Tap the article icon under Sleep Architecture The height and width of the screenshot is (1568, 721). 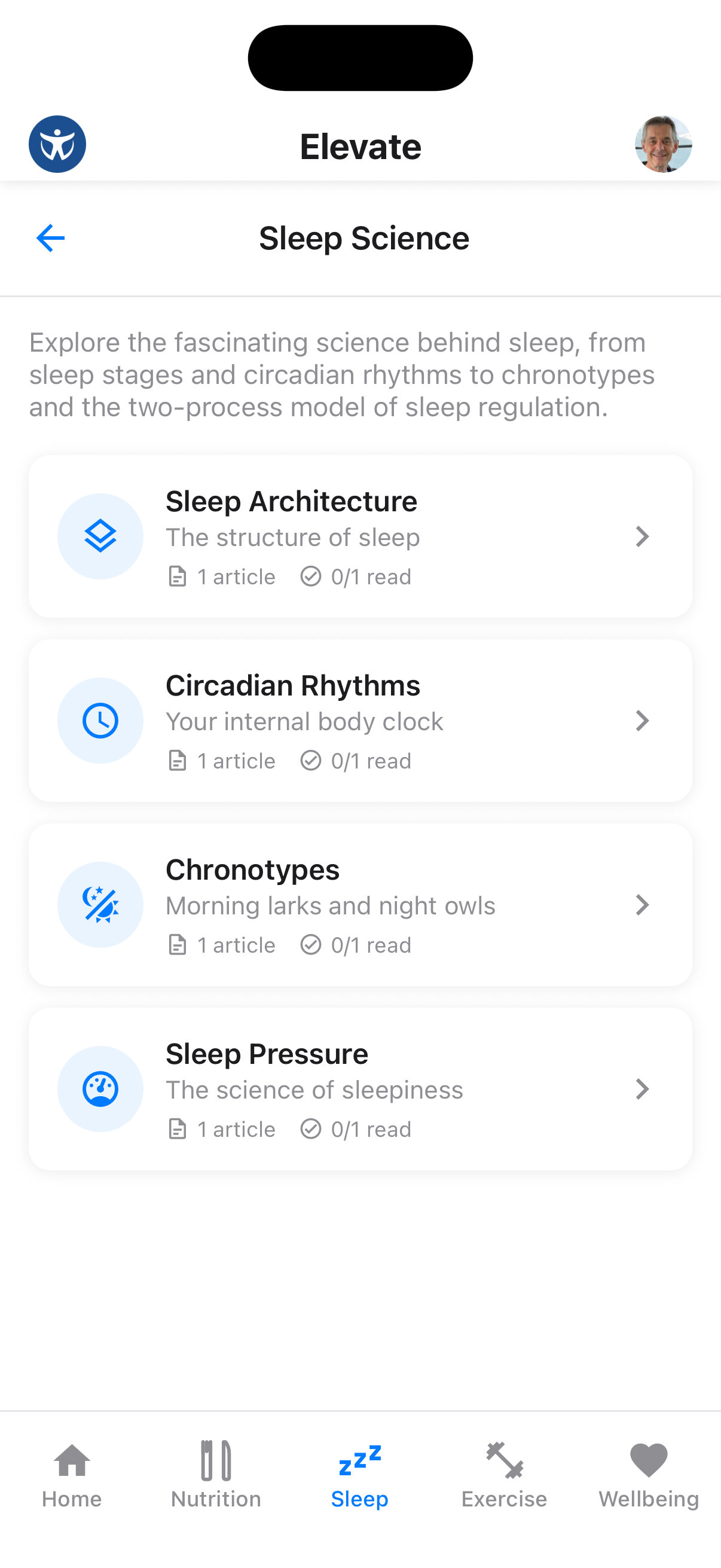pos(177,576)
